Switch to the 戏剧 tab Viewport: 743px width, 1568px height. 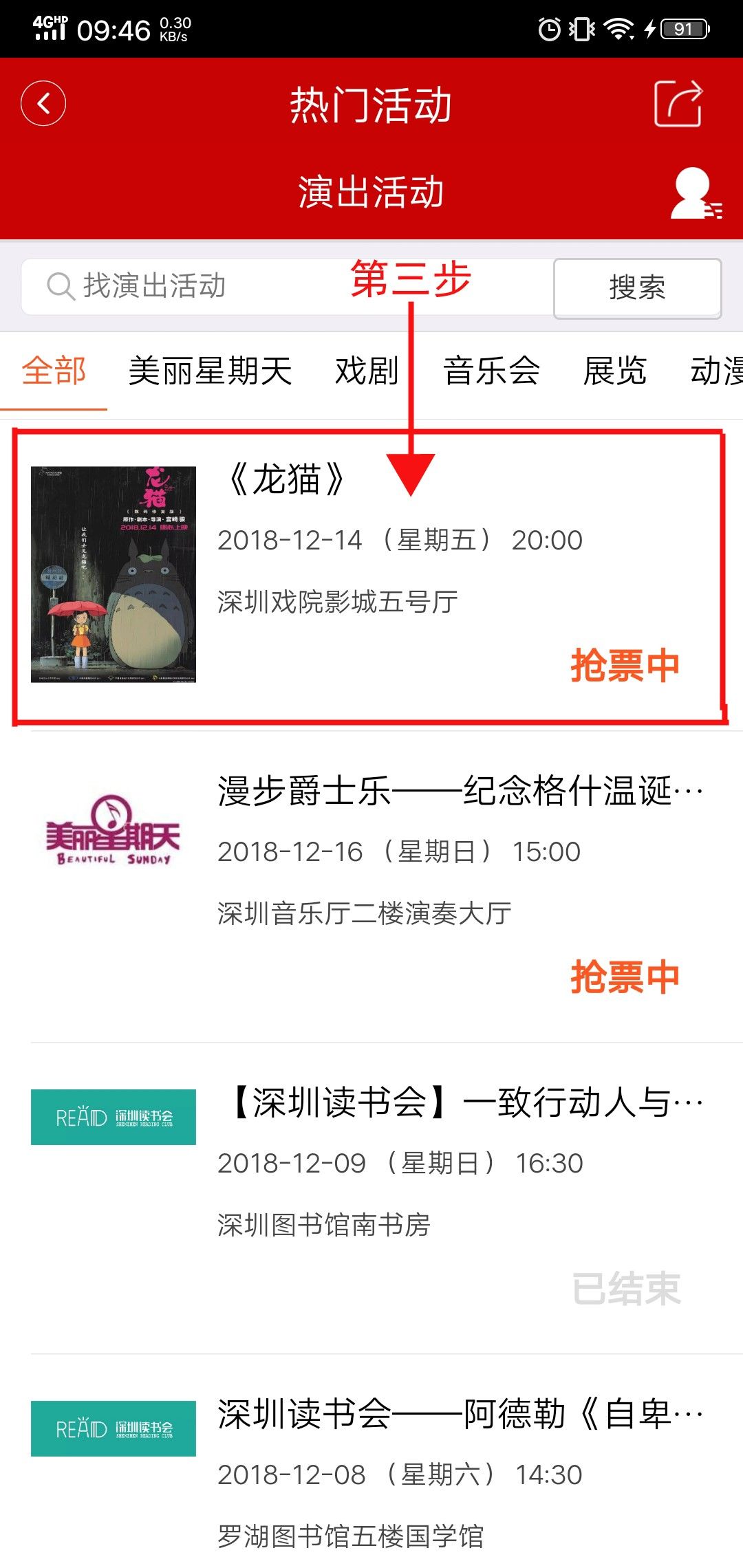367,371
